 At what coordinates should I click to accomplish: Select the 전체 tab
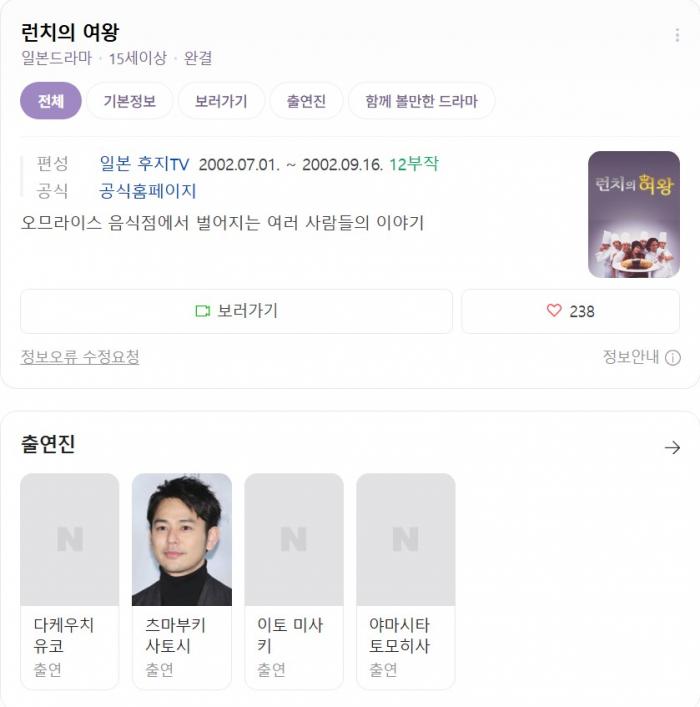(x=51, y=101)
